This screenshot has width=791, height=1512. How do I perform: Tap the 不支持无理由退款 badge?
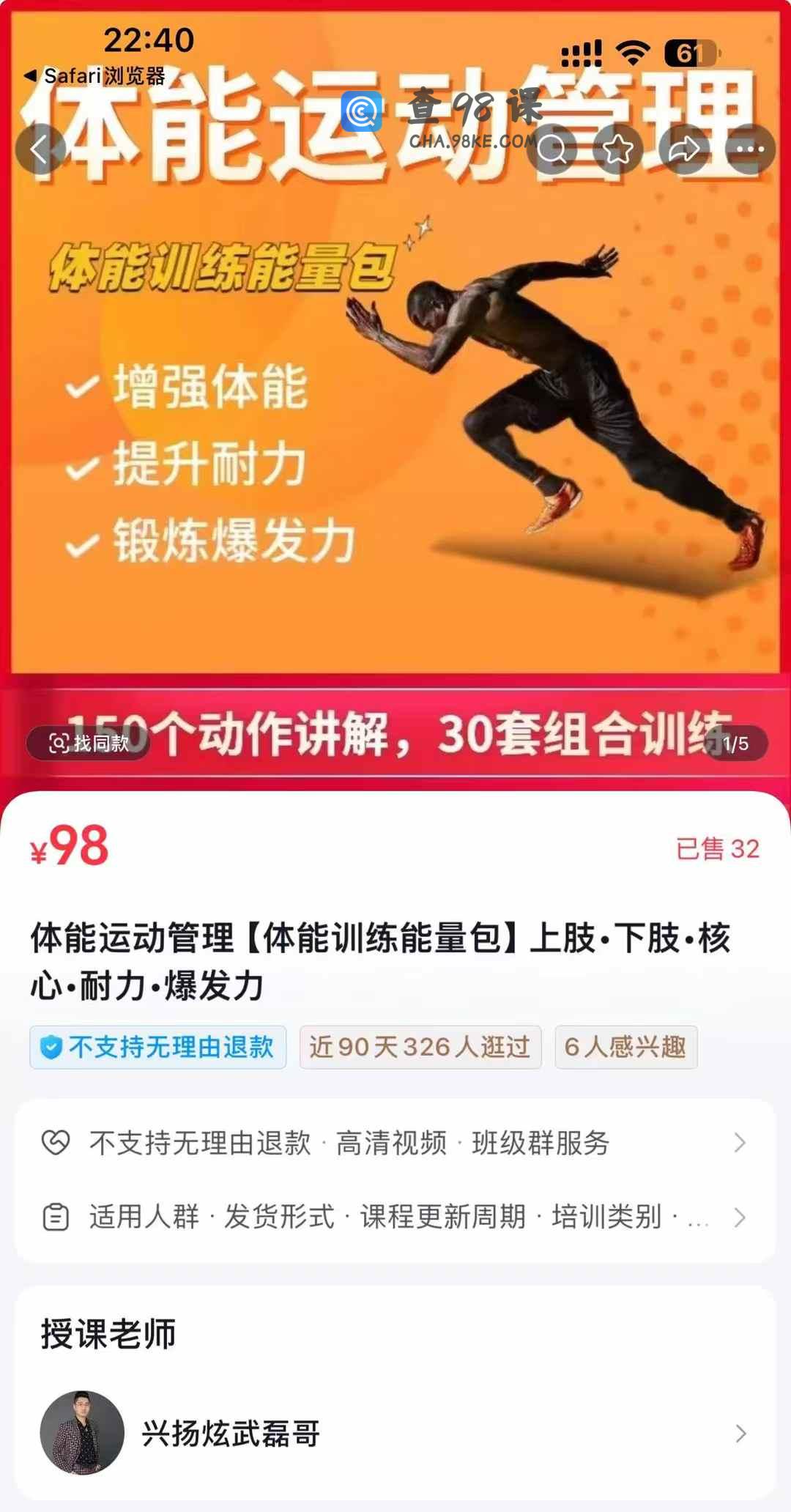[158, 1047]
